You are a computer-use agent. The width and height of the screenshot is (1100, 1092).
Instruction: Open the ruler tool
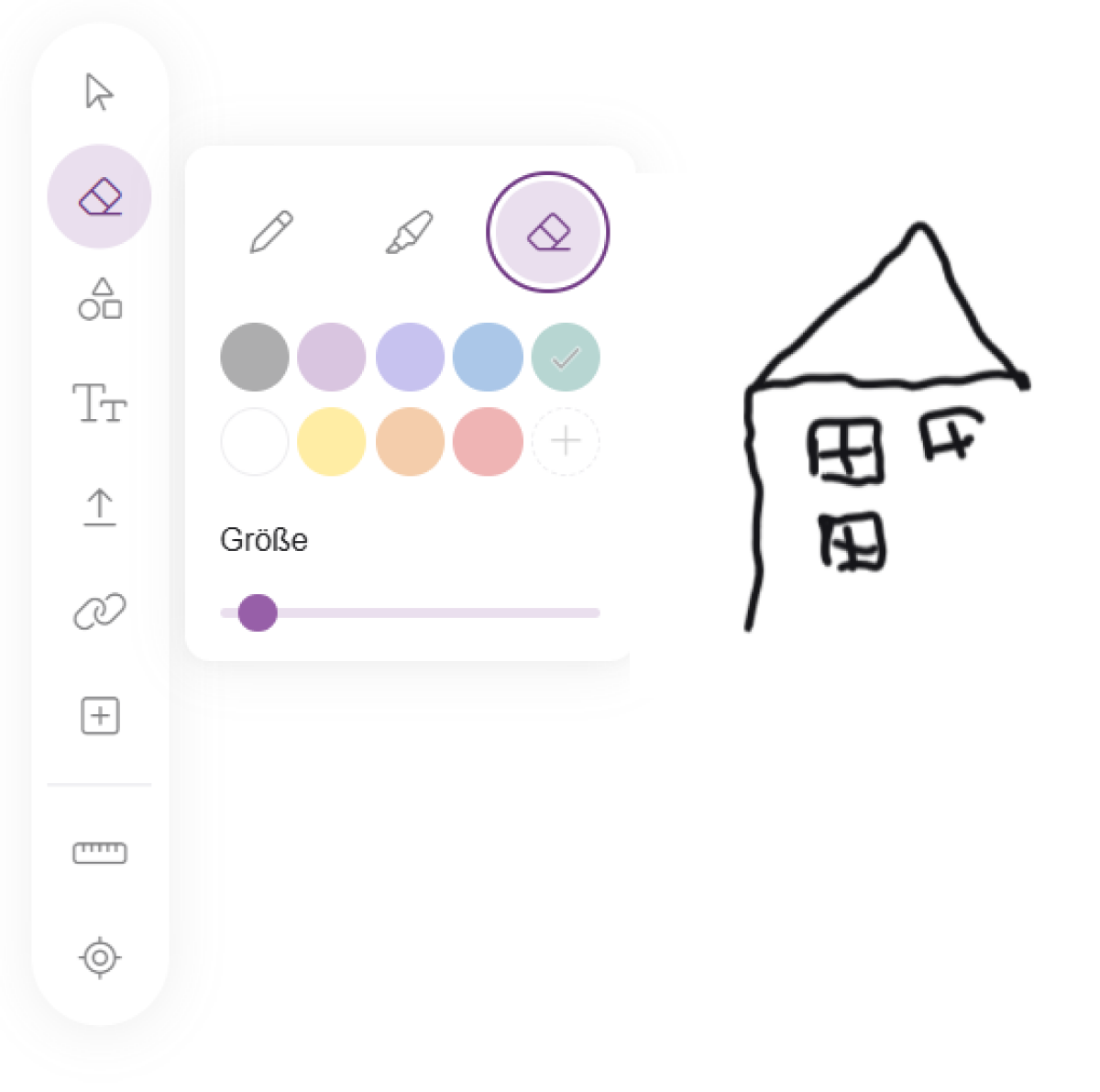pyautogui.click(x=99, y=853)
